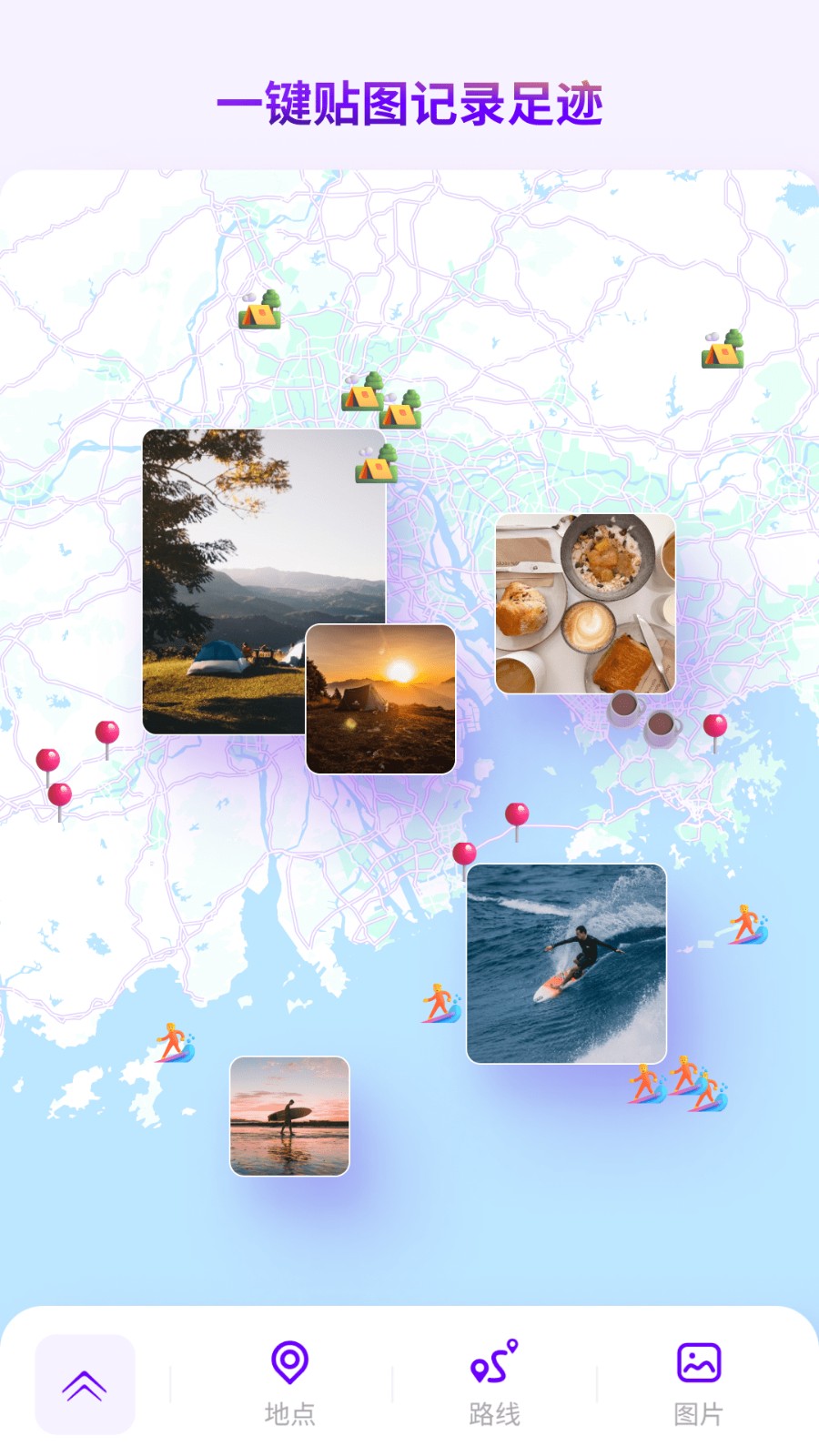The width and height of the screenshot is (819, 1456).
Task: Open the 图片 picture frame icon
Action: point(698,1362)
